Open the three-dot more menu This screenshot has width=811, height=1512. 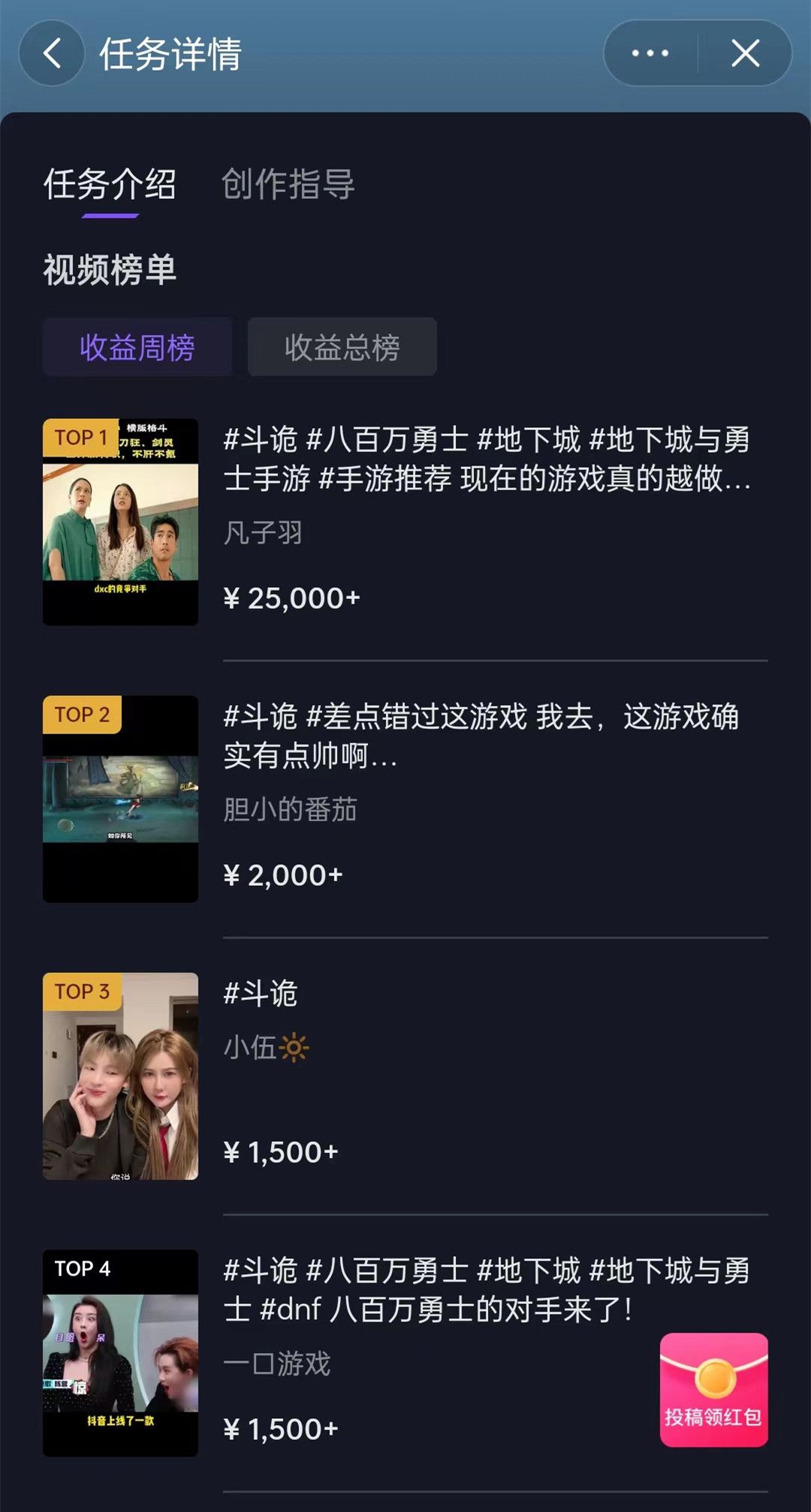point(650,53)
